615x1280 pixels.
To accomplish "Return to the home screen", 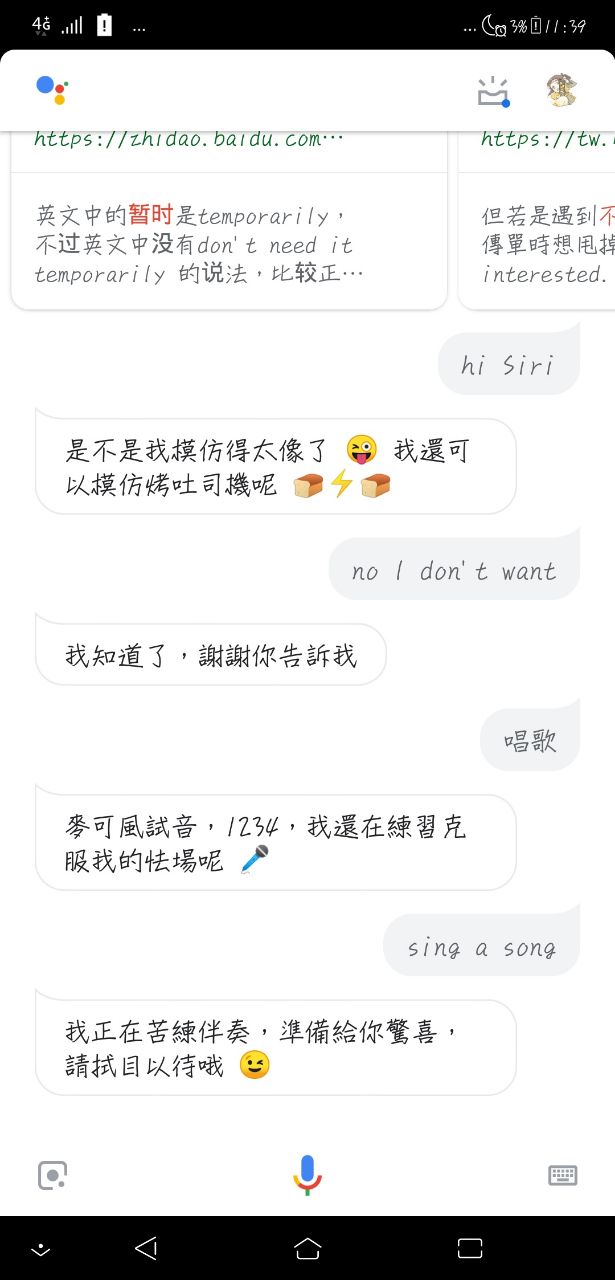I will (307, 1247).
